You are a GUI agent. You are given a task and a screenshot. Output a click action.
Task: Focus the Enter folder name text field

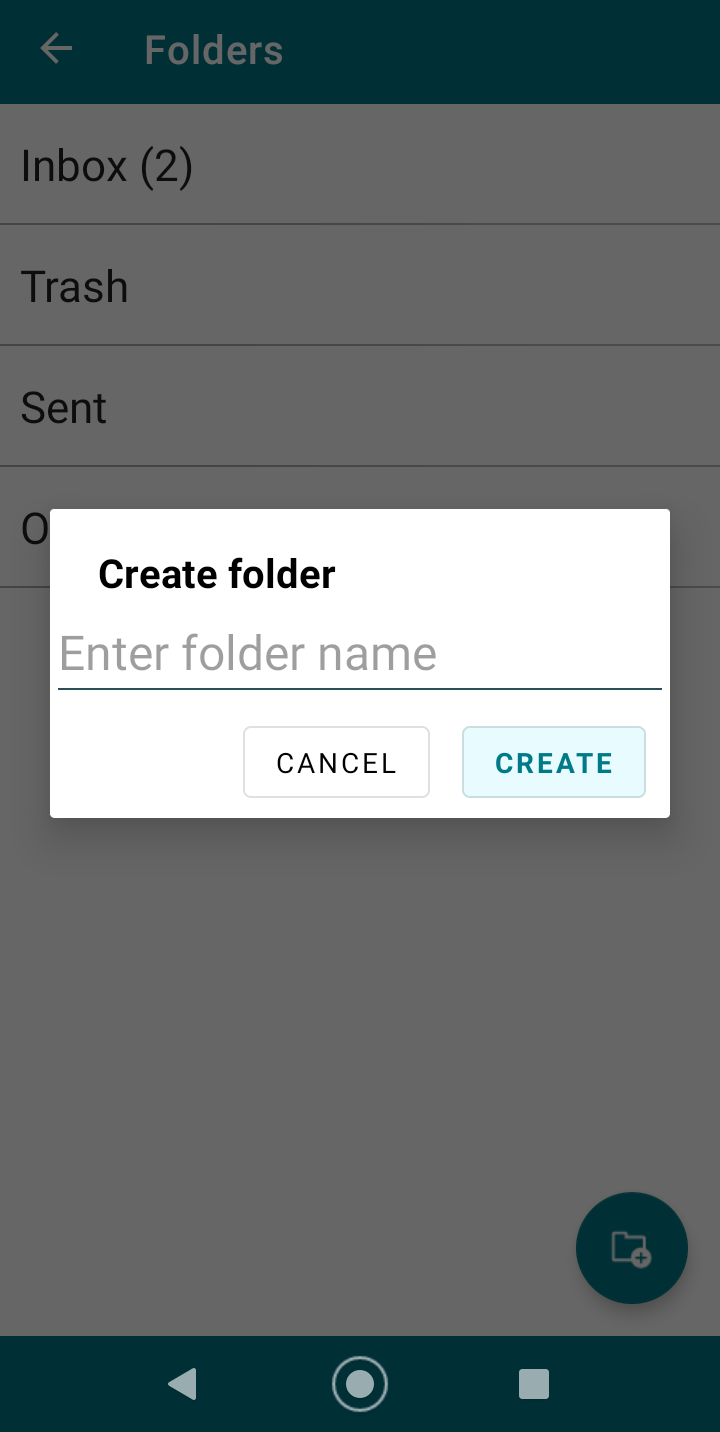point(360,653)
